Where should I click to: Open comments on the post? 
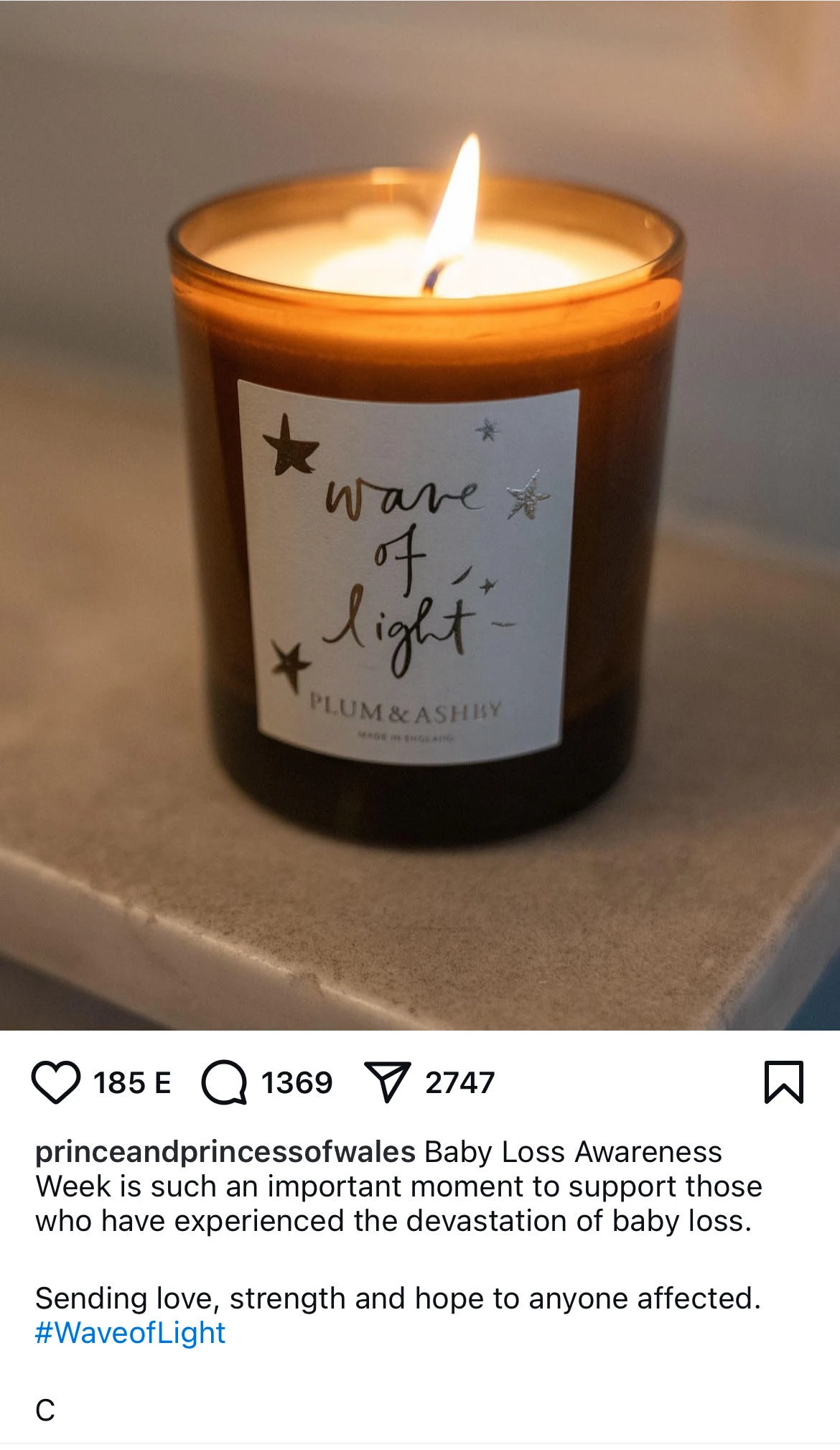point(224,1082)
